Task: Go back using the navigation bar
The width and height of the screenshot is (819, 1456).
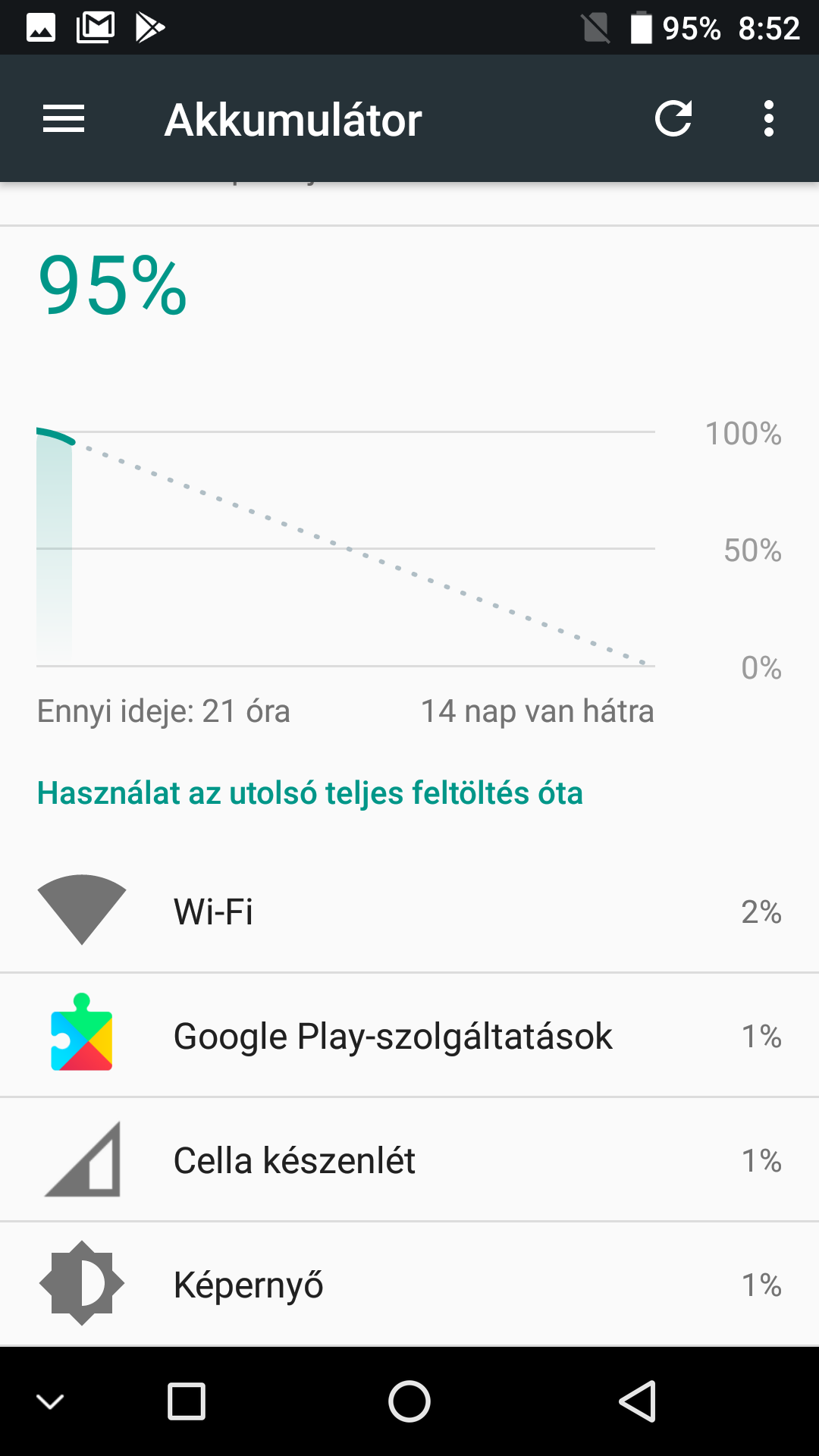Action: tap(637, 1401)
